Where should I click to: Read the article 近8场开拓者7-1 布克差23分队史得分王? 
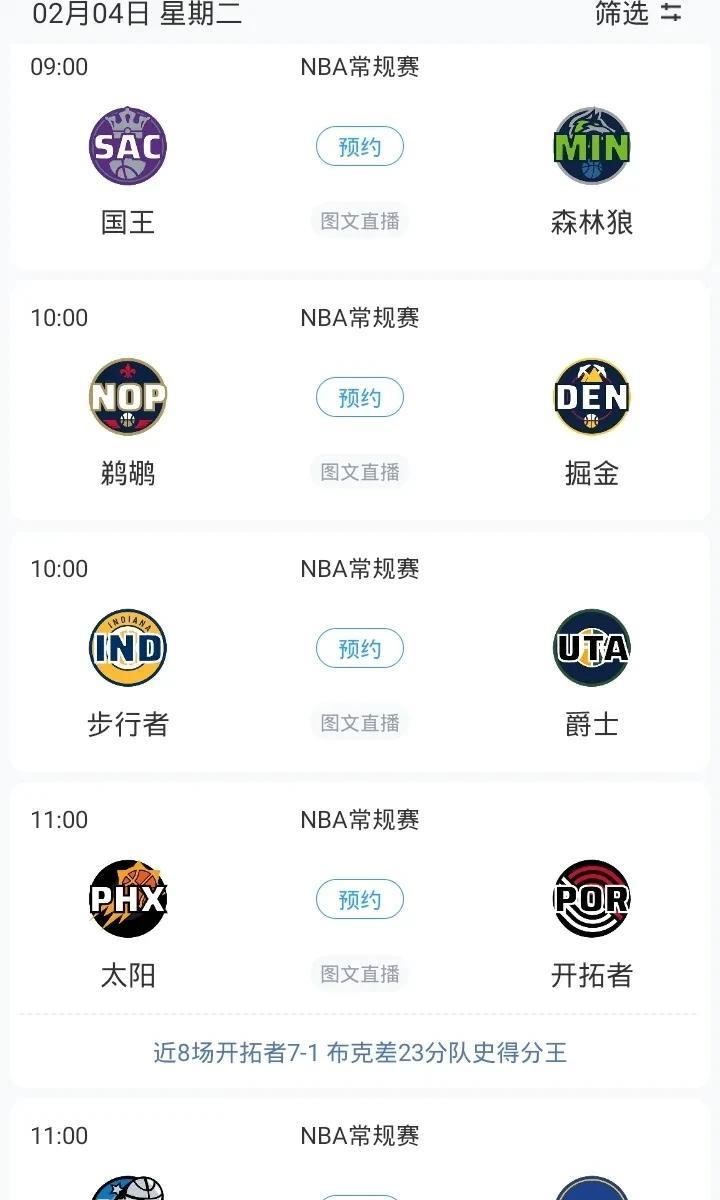point(360,1052)
